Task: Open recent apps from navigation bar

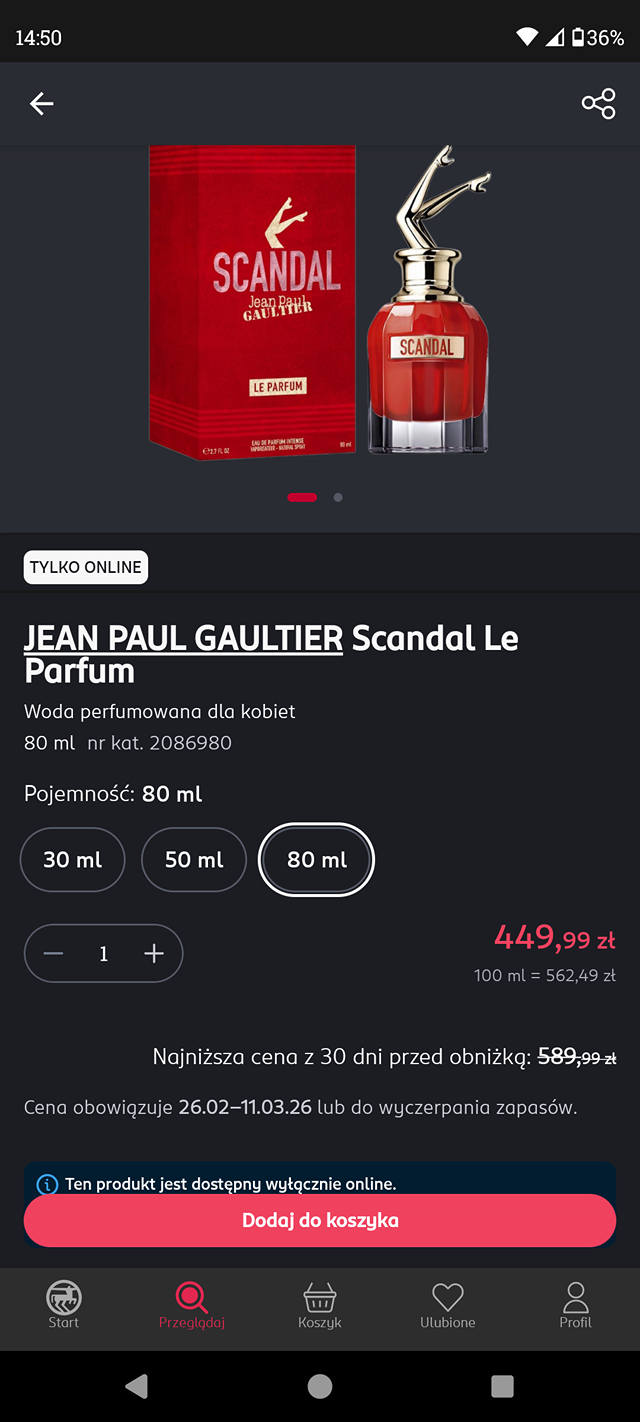Action: coord(502,1386)
